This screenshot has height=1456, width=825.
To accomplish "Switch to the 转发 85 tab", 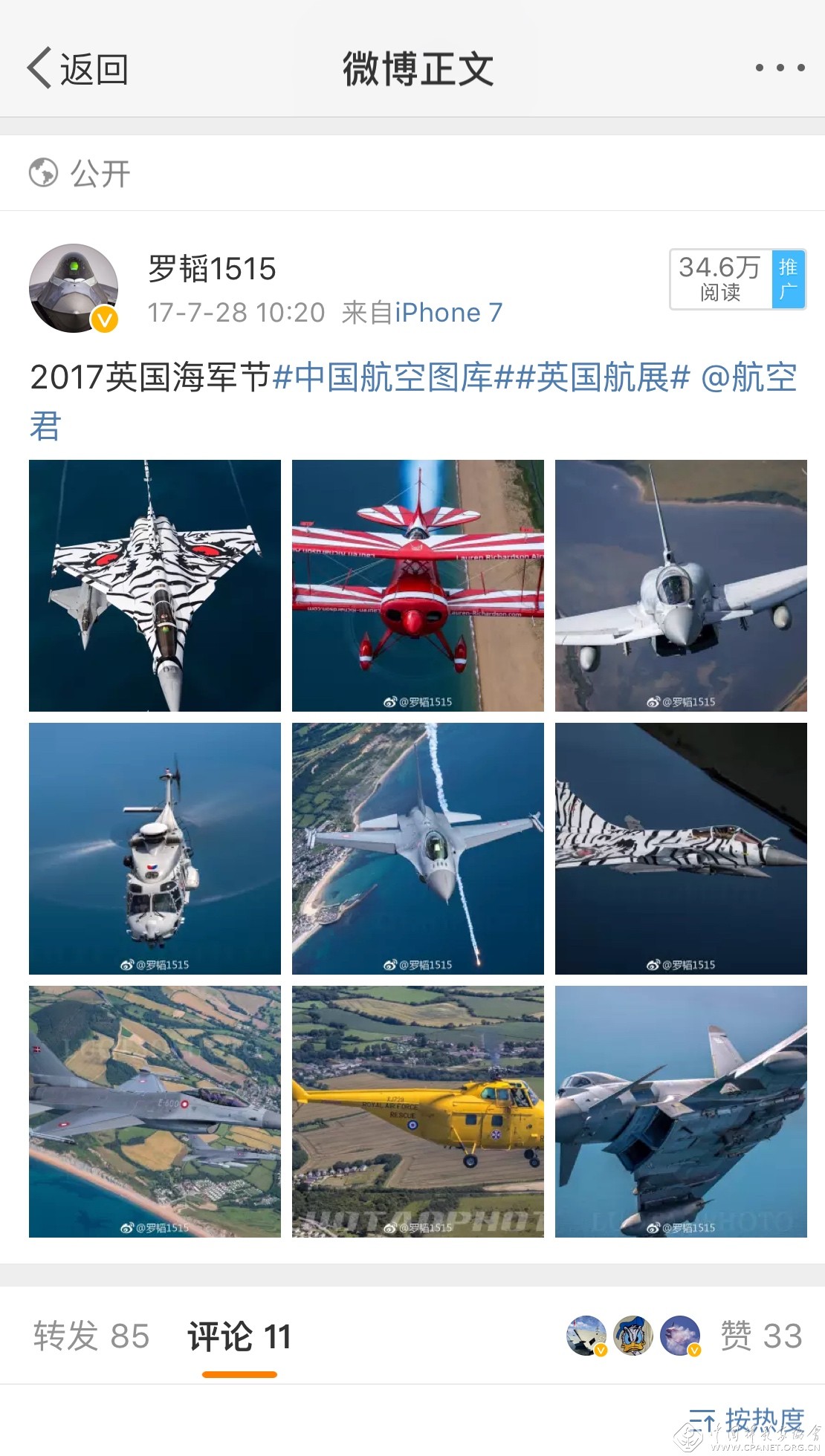I will click(x=91, y=1336).
